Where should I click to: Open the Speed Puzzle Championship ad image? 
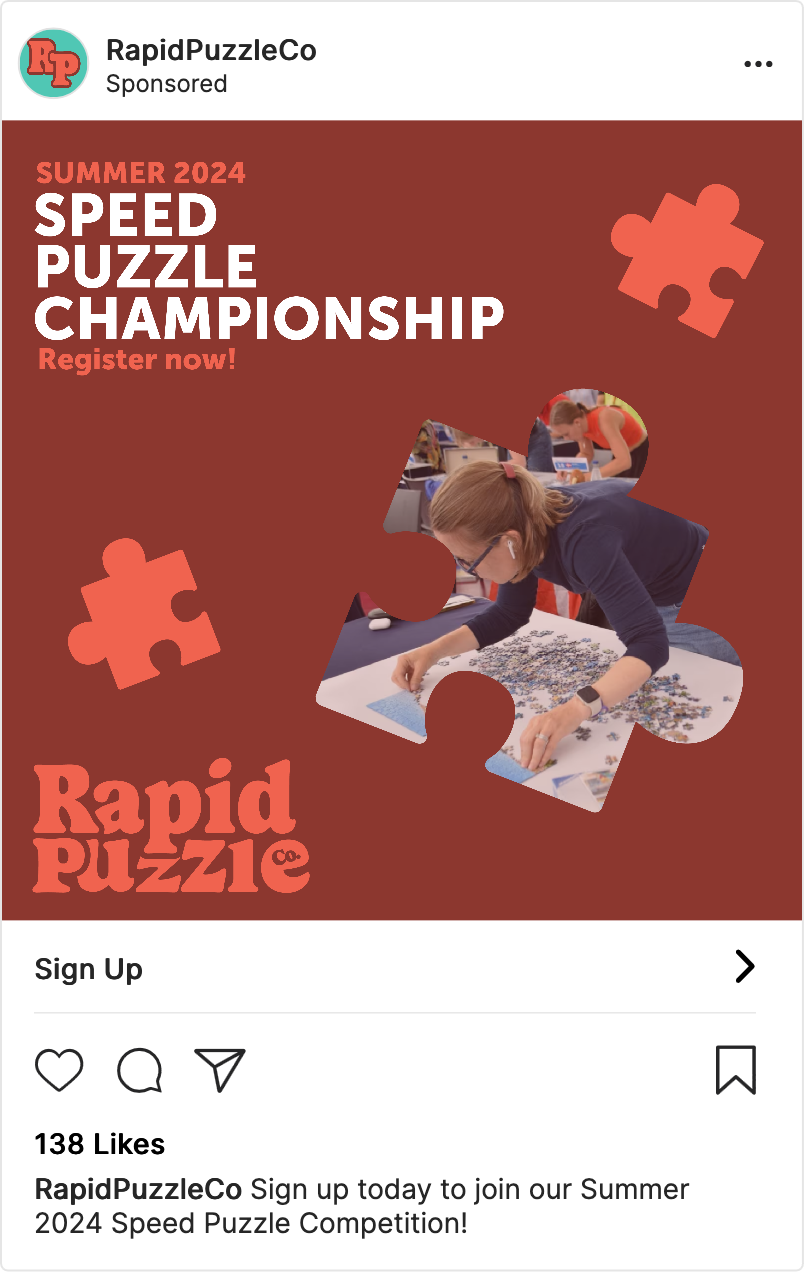click(x=402, y=520)
